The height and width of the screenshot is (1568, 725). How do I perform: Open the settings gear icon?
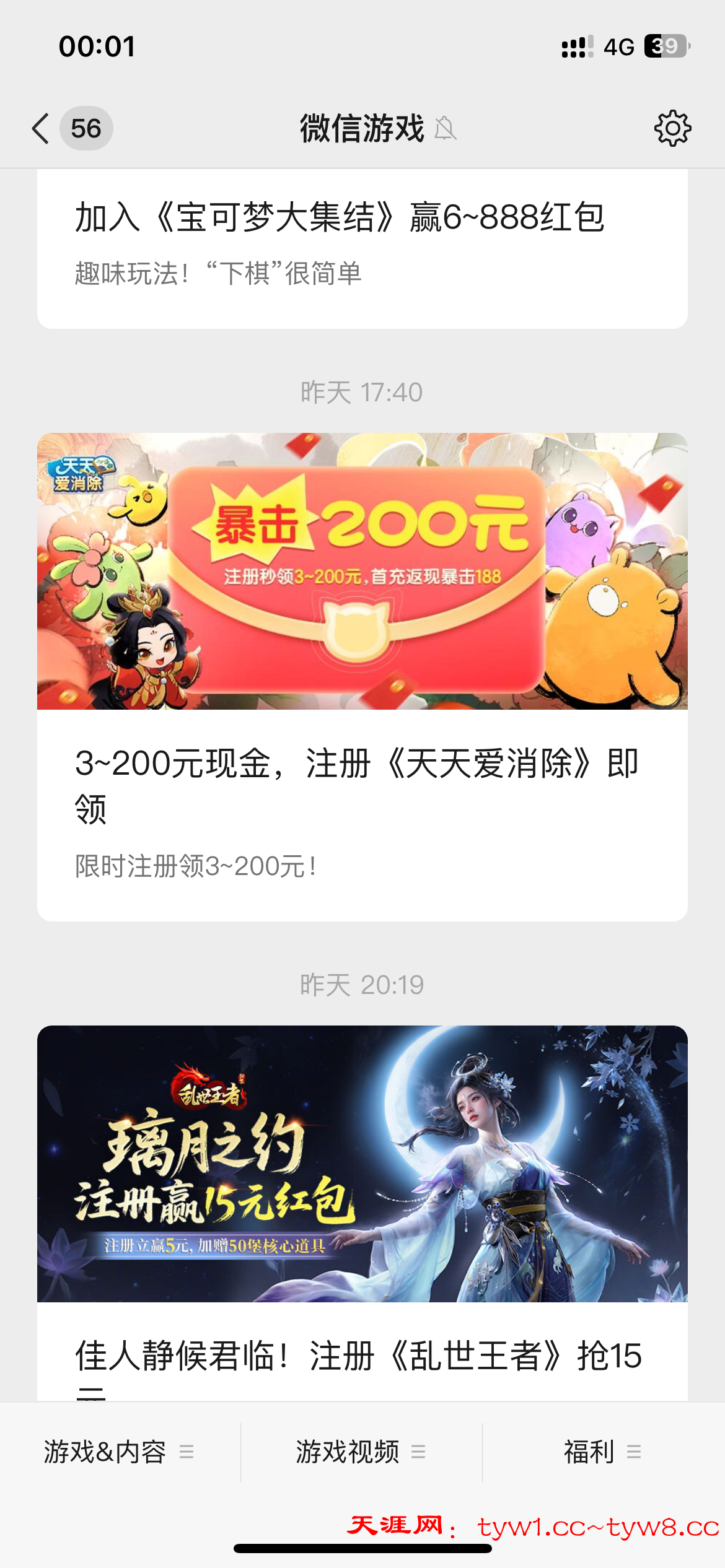(x=672, y=129)
